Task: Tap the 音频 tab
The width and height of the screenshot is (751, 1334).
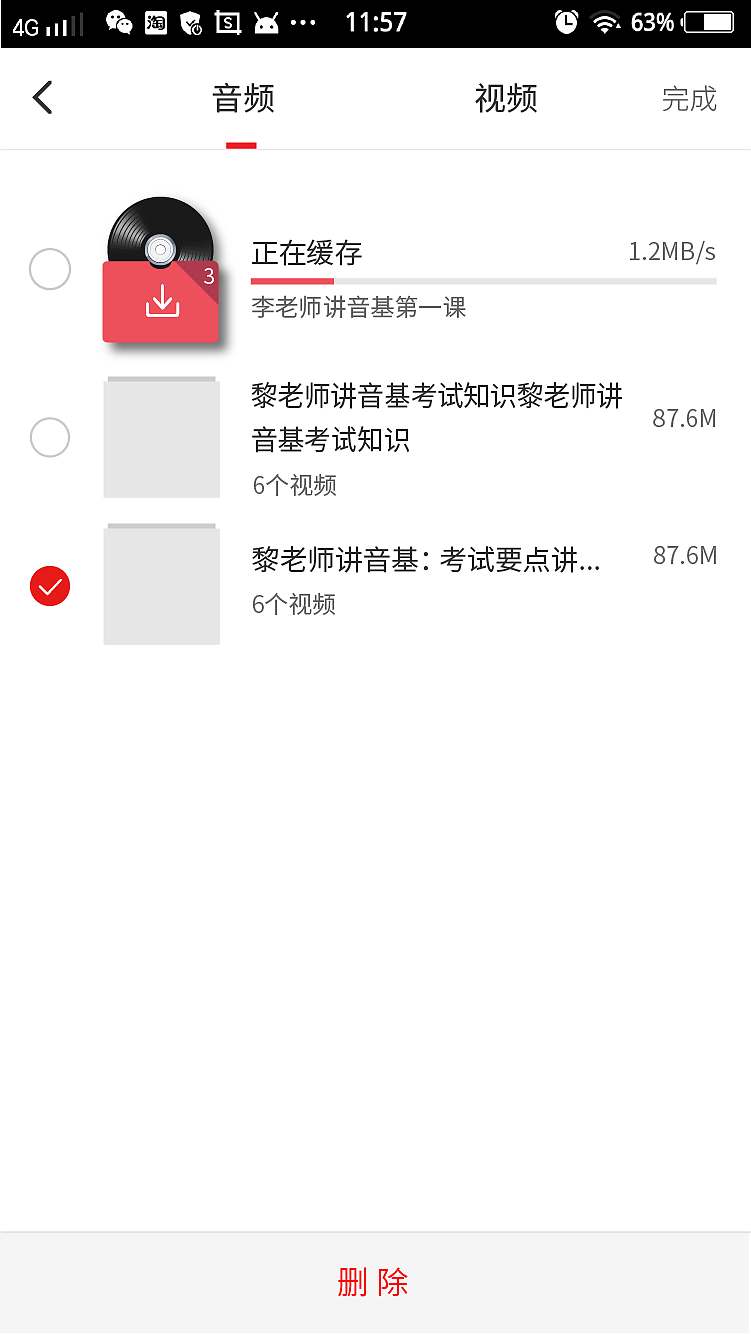Action: tap(241, 97)
